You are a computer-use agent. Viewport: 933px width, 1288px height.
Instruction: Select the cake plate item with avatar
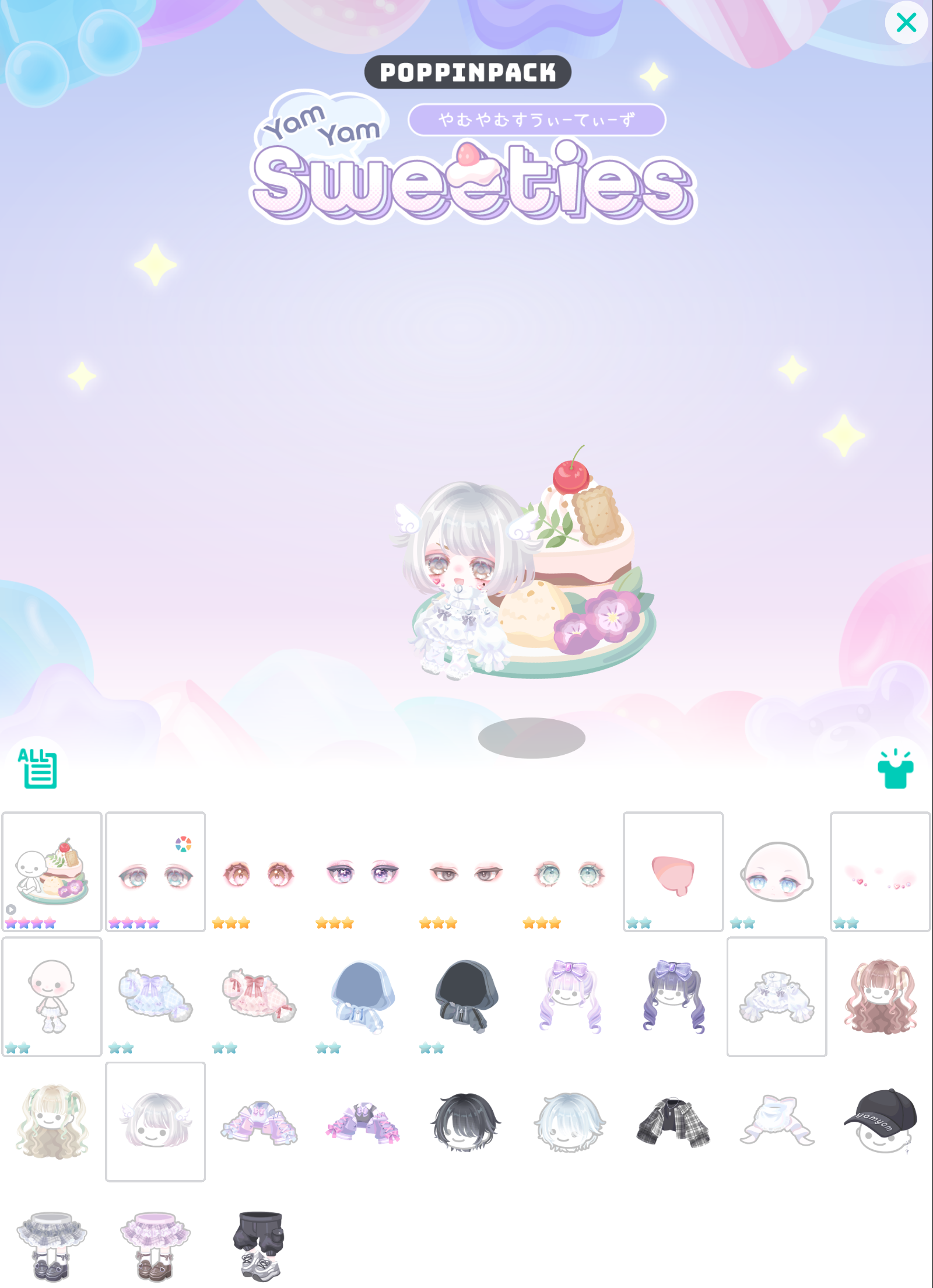coord(52,871)
